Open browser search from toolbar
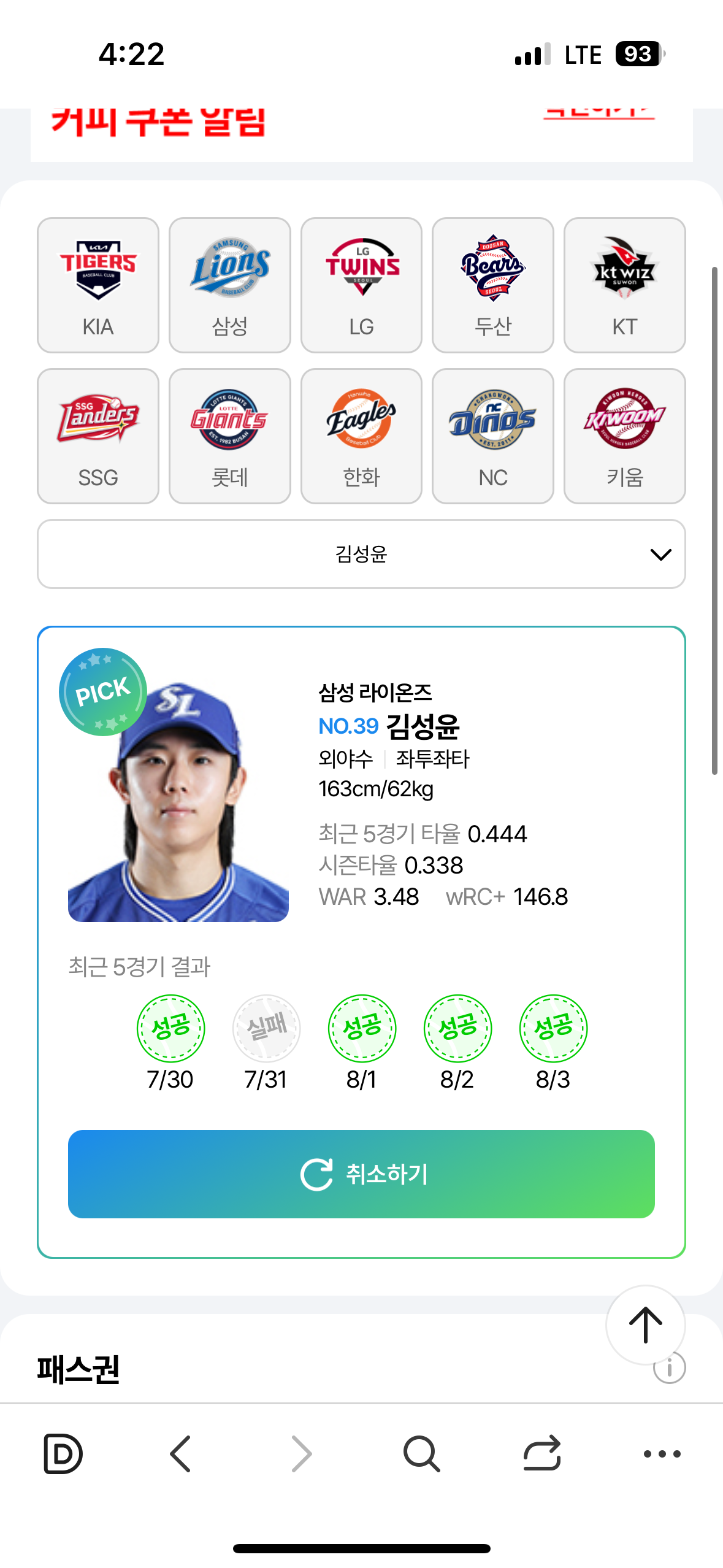 point(421,1453)
